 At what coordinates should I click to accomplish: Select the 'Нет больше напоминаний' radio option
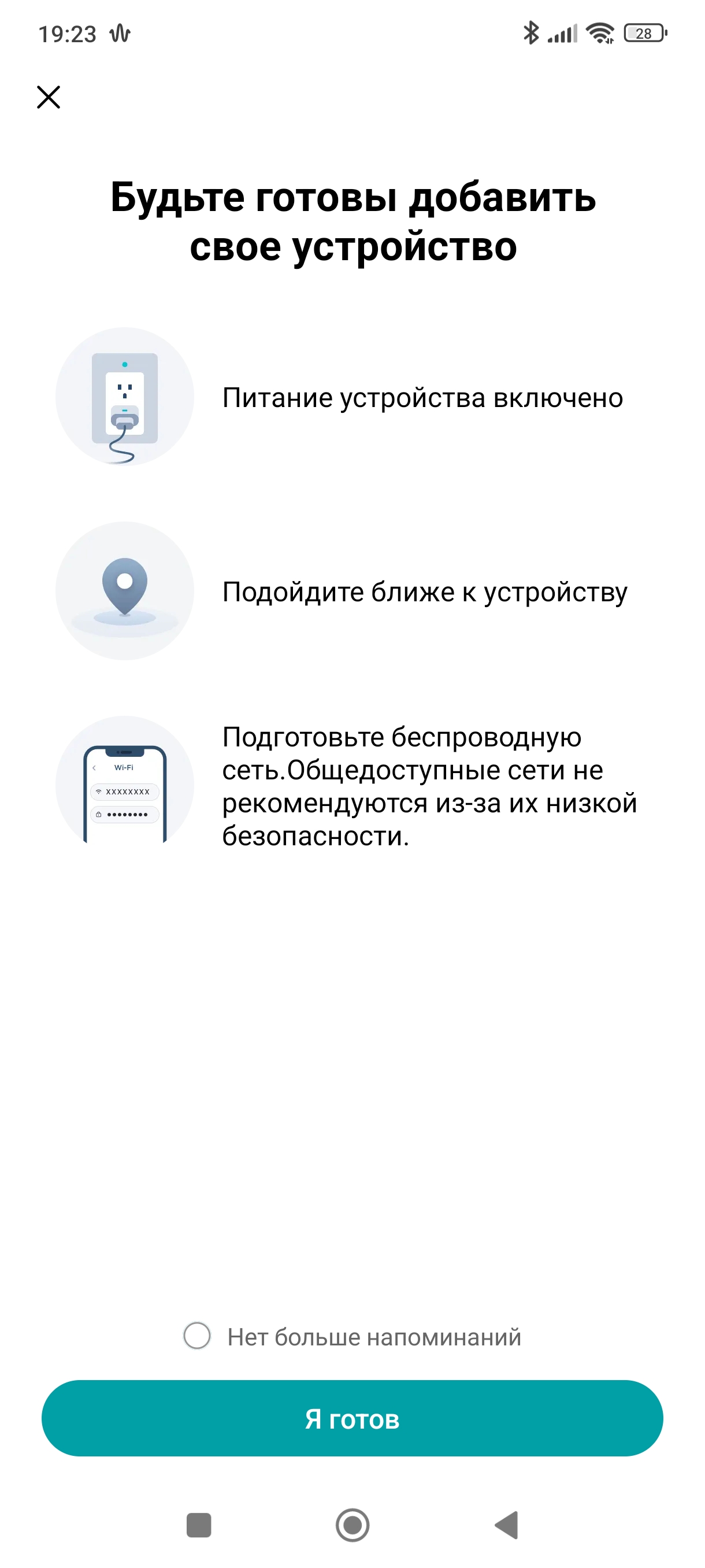[x=197, y=1336]
